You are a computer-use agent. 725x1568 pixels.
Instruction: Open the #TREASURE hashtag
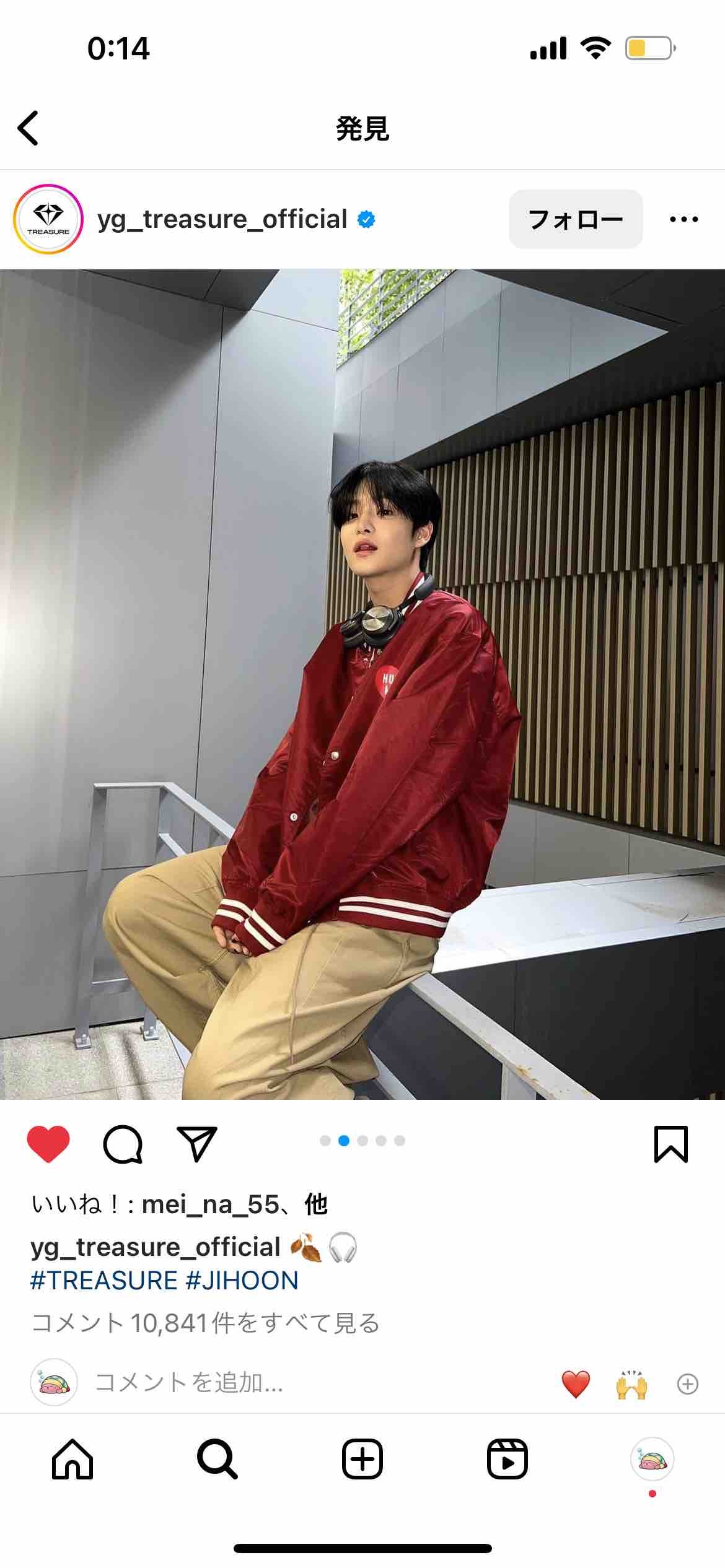pyautogui.click(x=103, y=1281)
